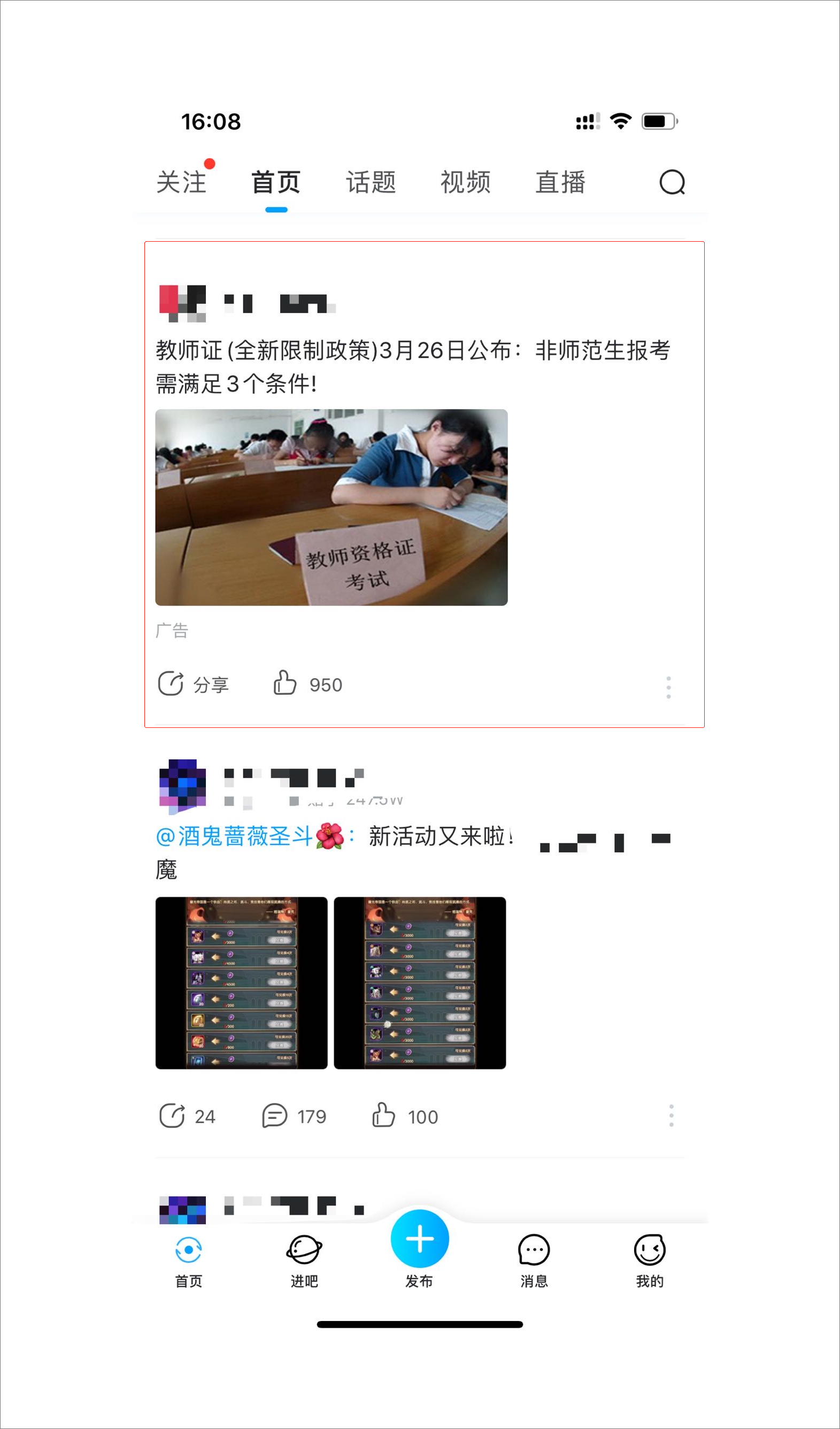Open second game screenshot in 新活动 post
Image resolution: width=840 pixels, height=1429 pixels.
419,983
